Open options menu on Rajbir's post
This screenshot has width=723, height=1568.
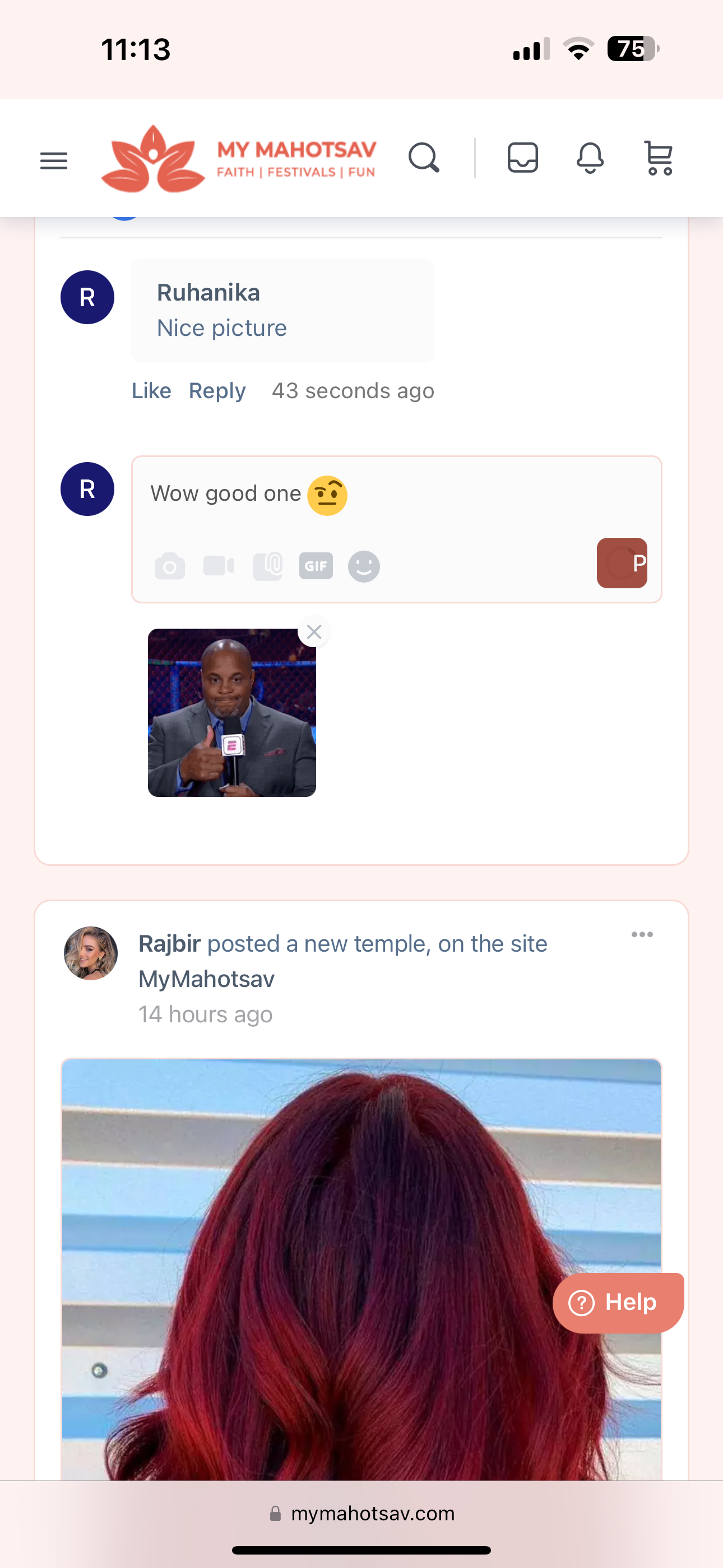click(642, 934)
